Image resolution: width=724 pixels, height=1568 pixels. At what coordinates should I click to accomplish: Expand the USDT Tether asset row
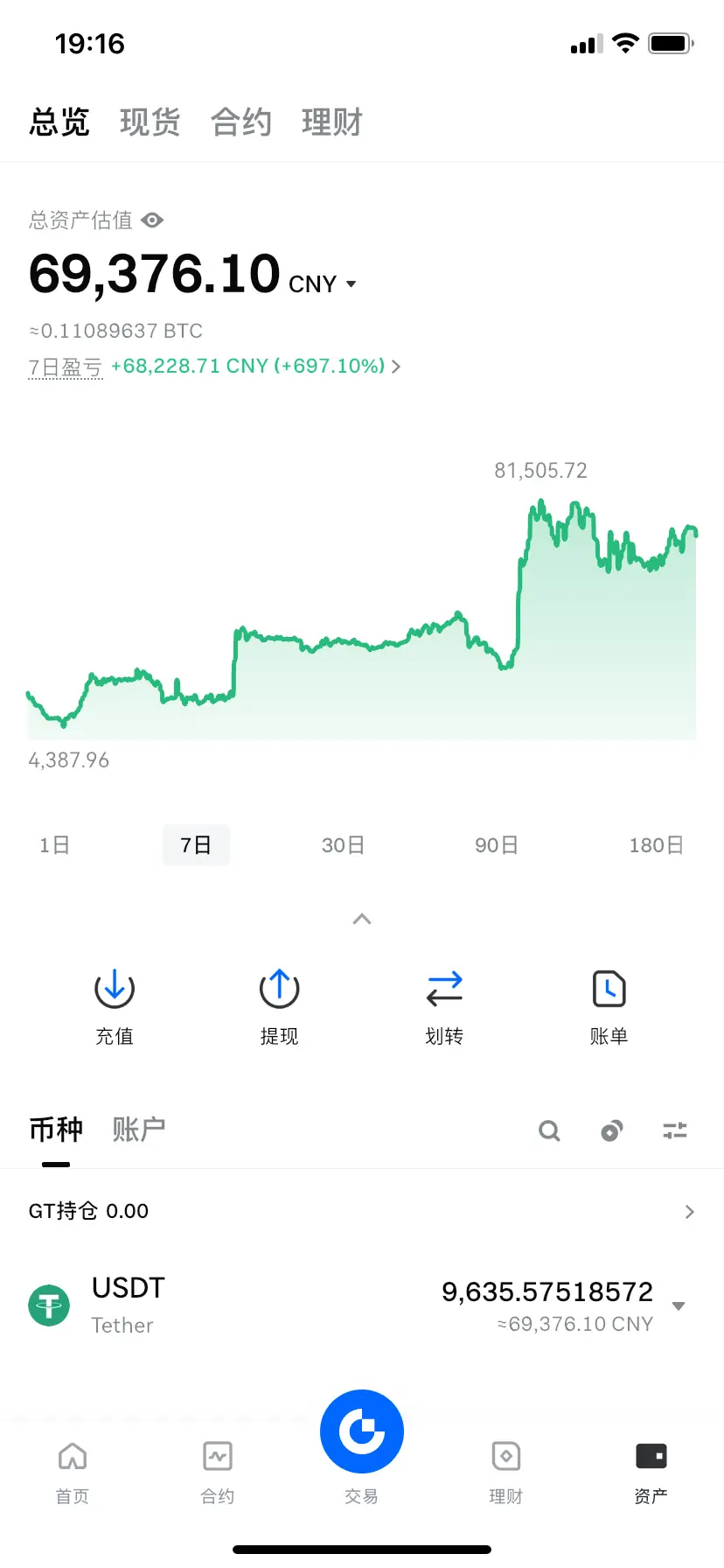[678, 1306]
